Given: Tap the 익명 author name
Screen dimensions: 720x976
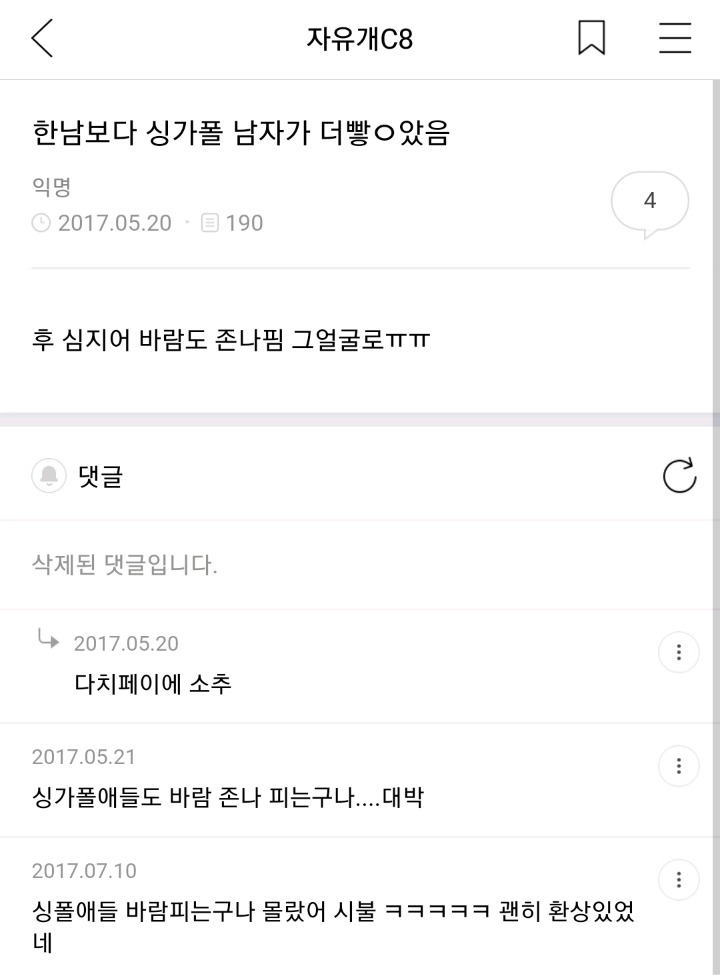Looking at the screenshot, I should [45, 185].
